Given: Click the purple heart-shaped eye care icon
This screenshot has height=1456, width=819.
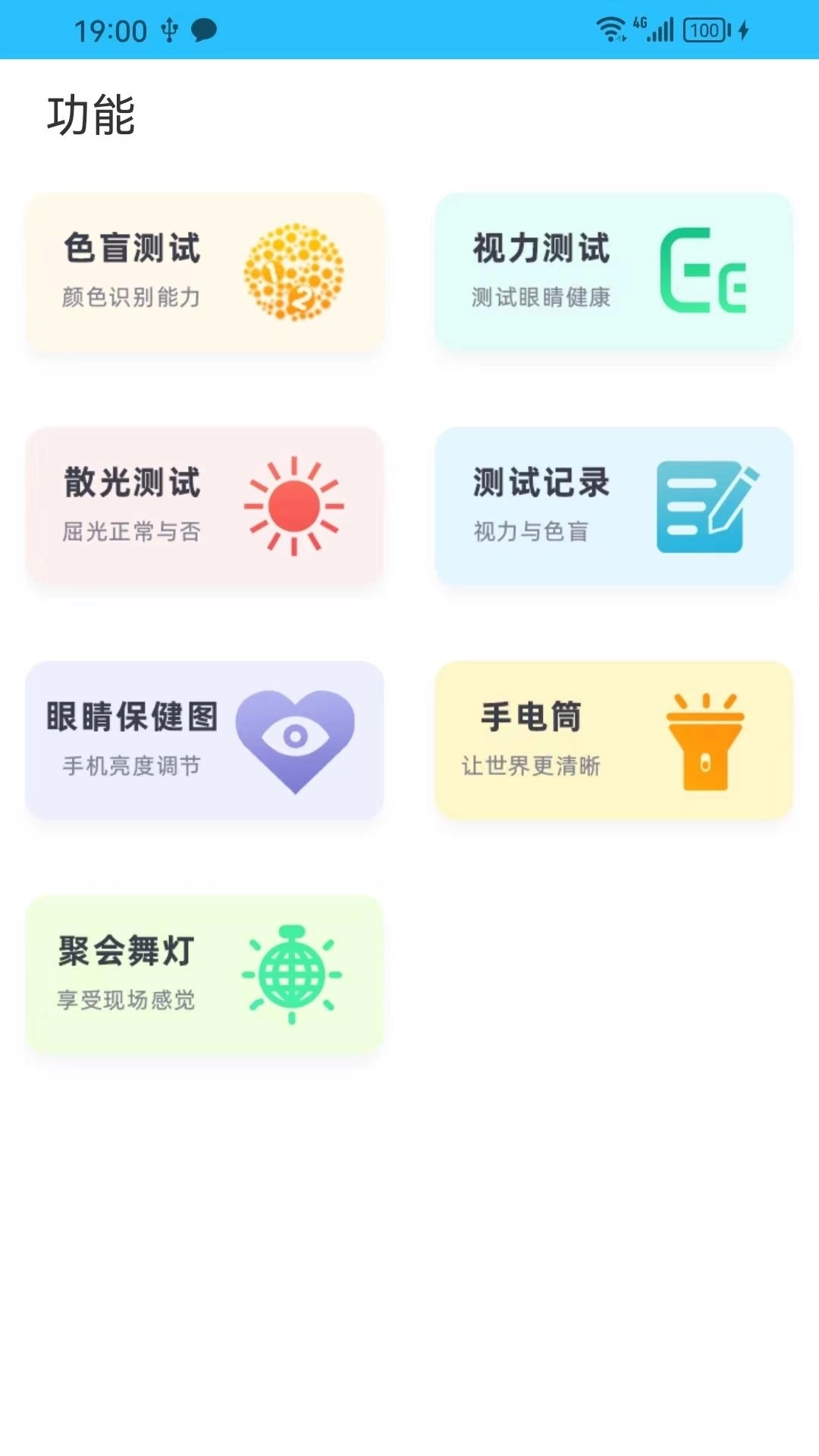Looking at the screenshot, I should click(296, 739).
